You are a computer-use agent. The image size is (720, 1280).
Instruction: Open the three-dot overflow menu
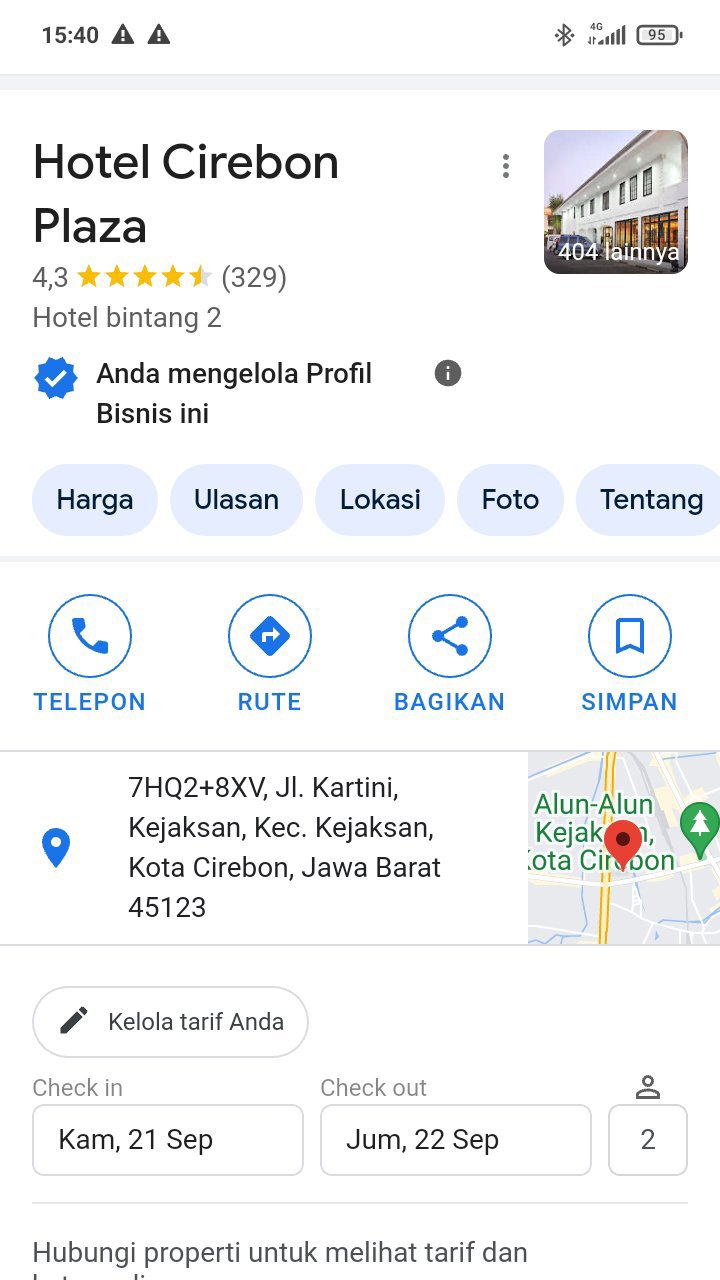point(506,166)
